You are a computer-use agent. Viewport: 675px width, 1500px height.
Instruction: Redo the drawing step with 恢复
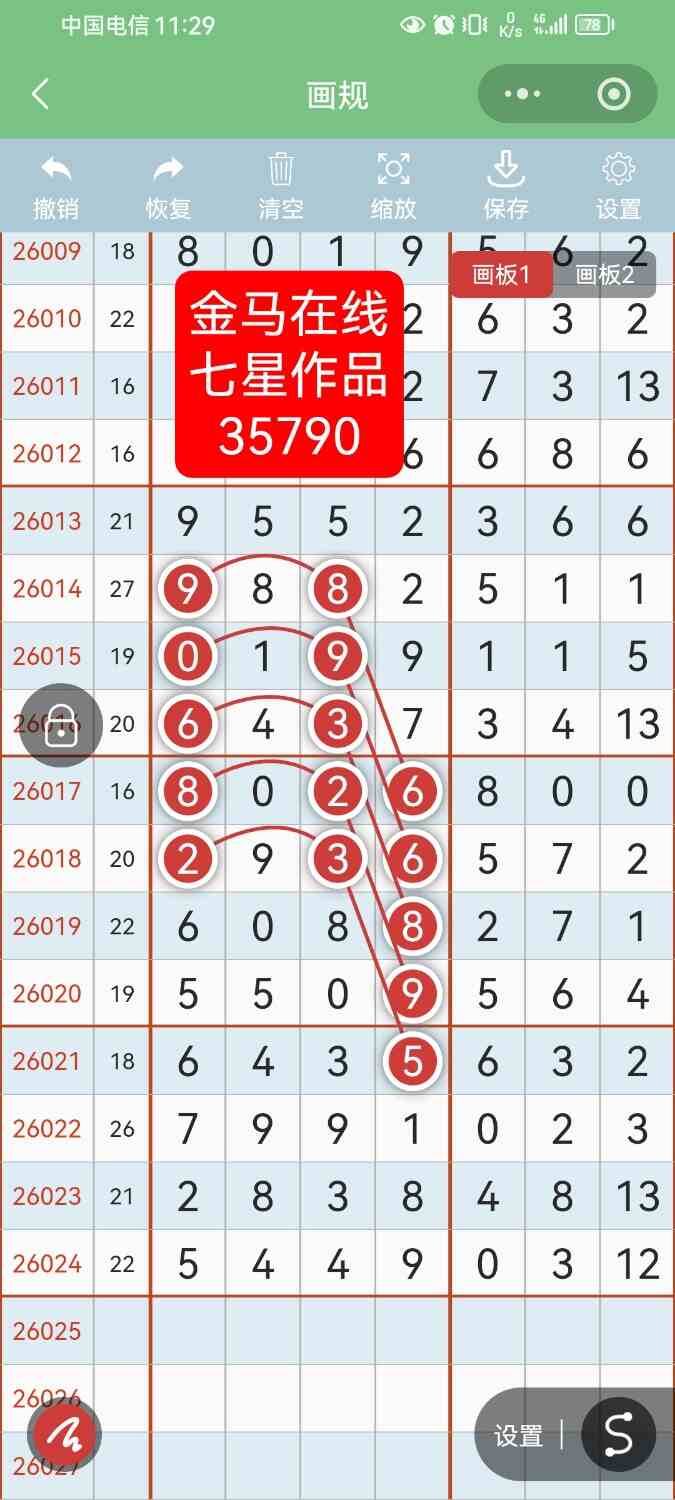click(x=168, y=186)
